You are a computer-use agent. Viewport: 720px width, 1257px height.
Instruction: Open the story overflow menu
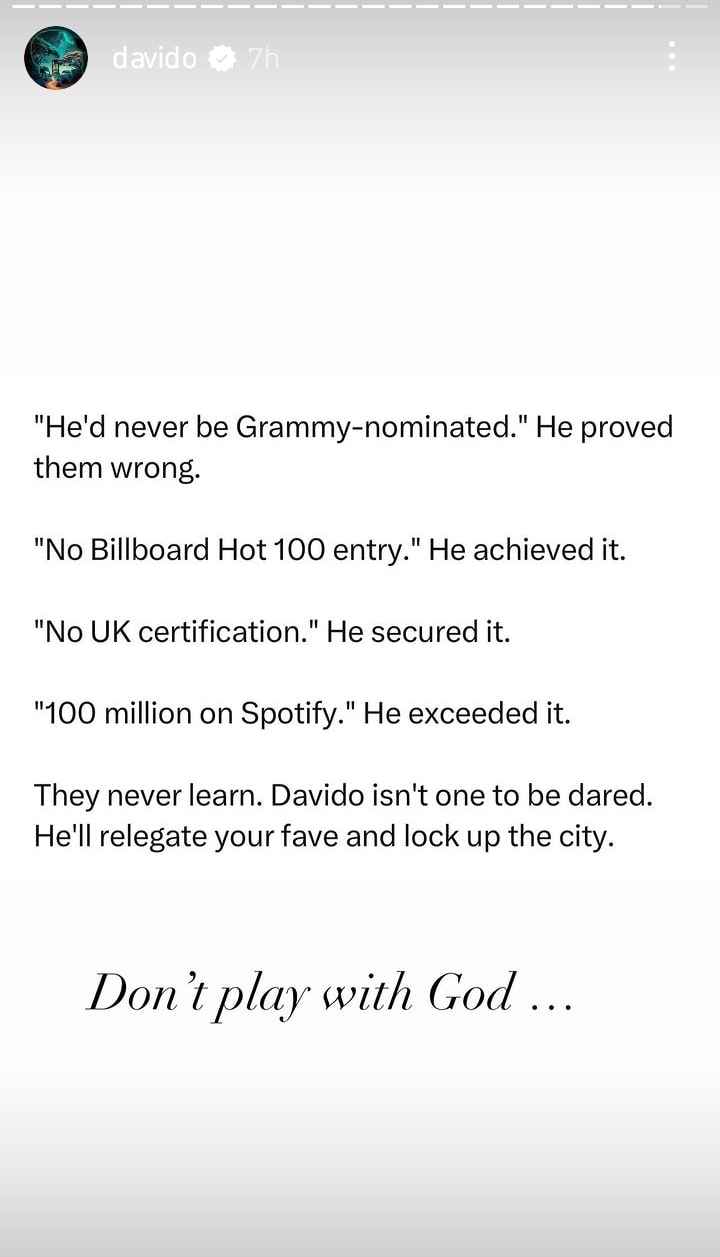click(x=672, y=56)
